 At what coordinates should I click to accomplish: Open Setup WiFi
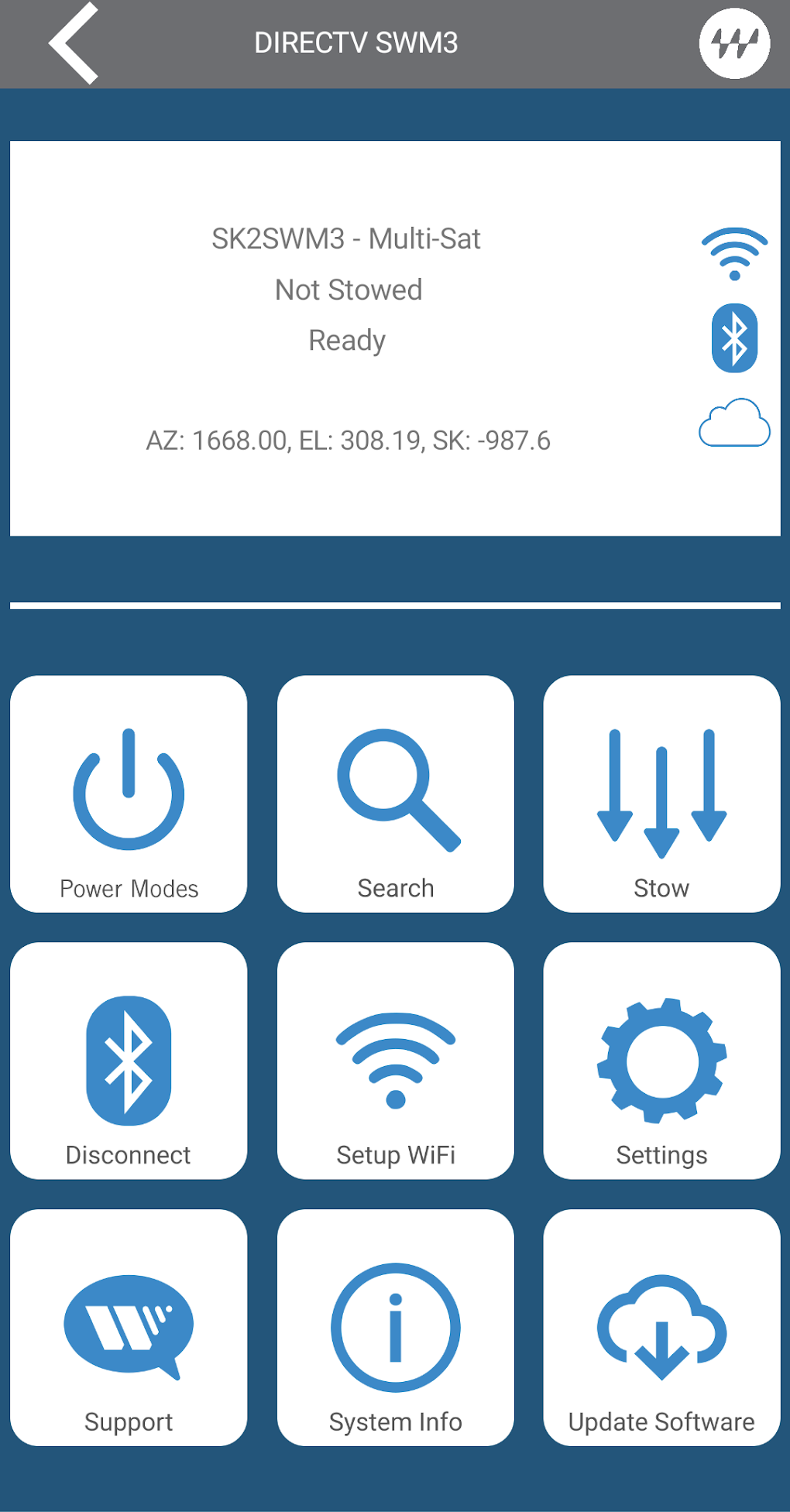click(x=396, y=1061)
